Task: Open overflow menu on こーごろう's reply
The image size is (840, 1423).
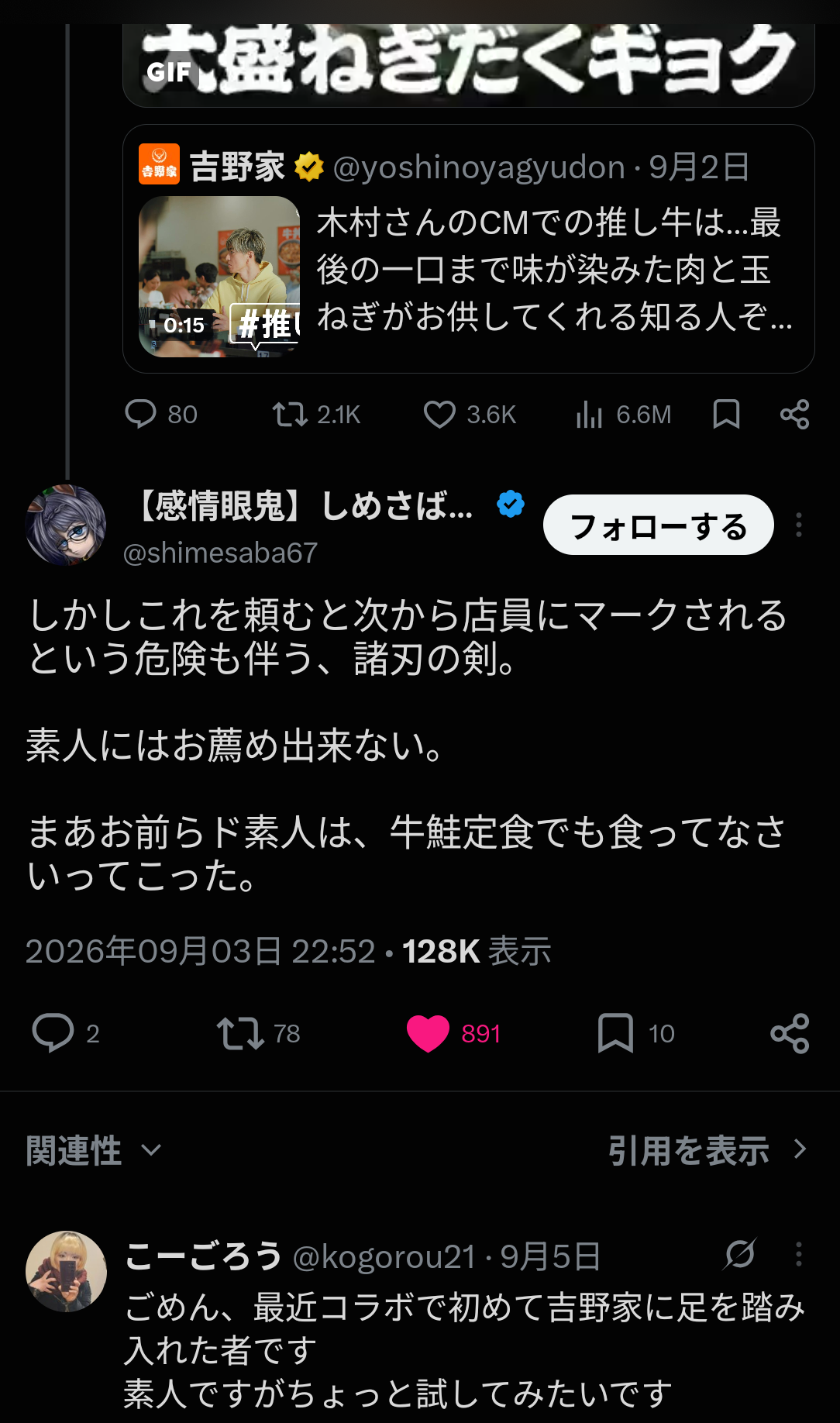Action: click(x=798, y=1254)
